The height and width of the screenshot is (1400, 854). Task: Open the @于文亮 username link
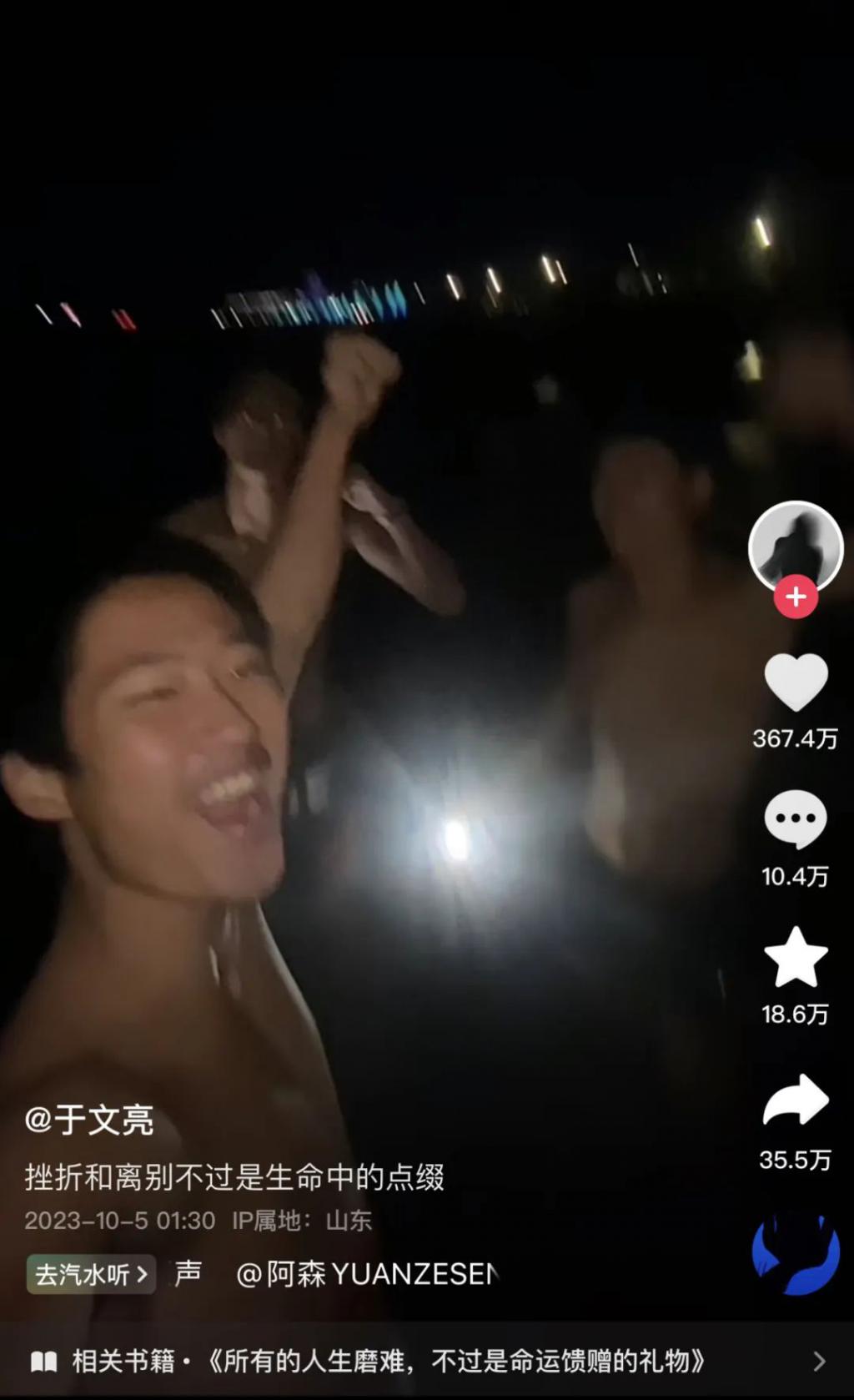89,1120
